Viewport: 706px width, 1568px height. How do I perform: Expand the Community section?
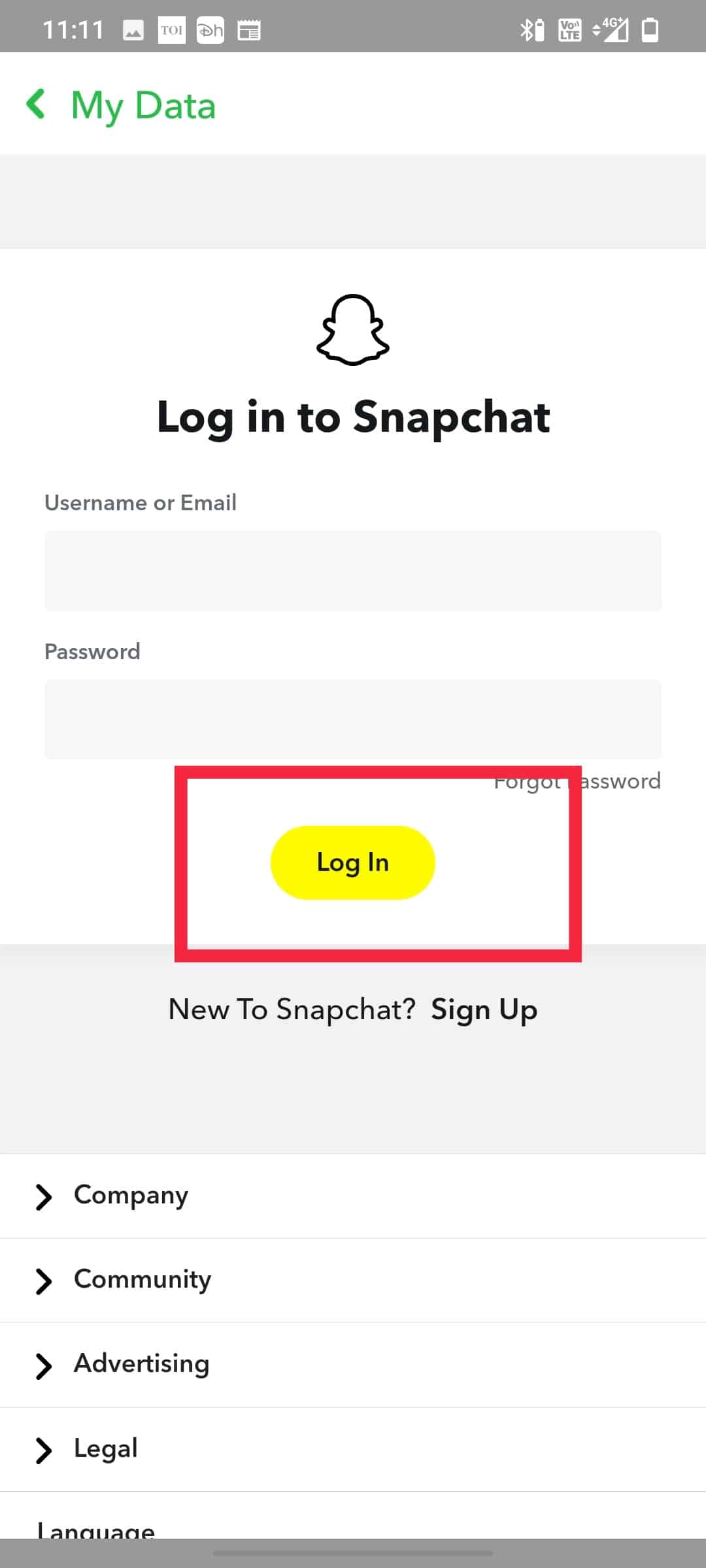pyautogui.click(x=142, y=1280)
